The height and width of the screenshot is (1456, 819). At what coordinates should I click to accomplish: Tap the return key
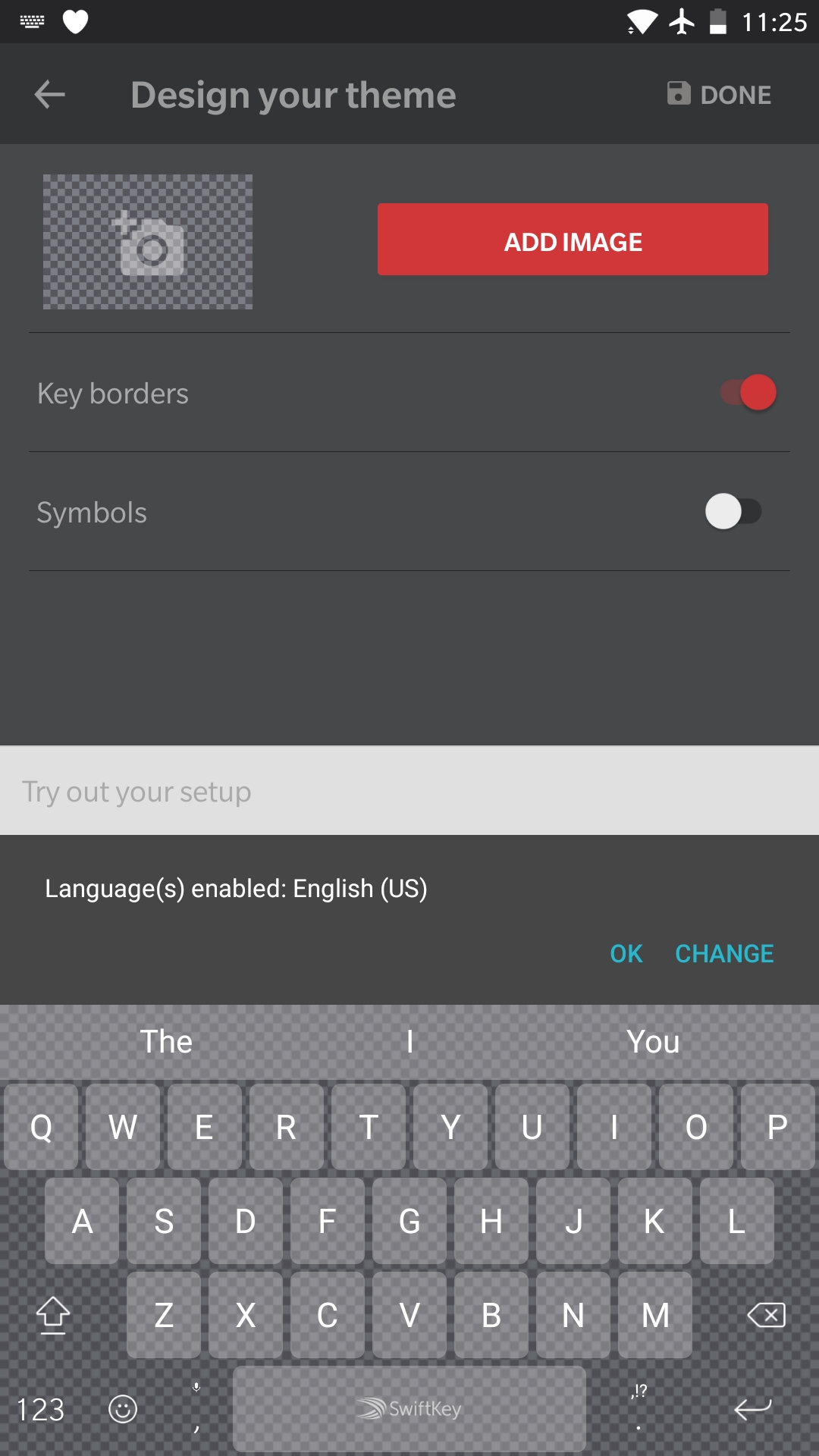click(x=753, y=1410)
